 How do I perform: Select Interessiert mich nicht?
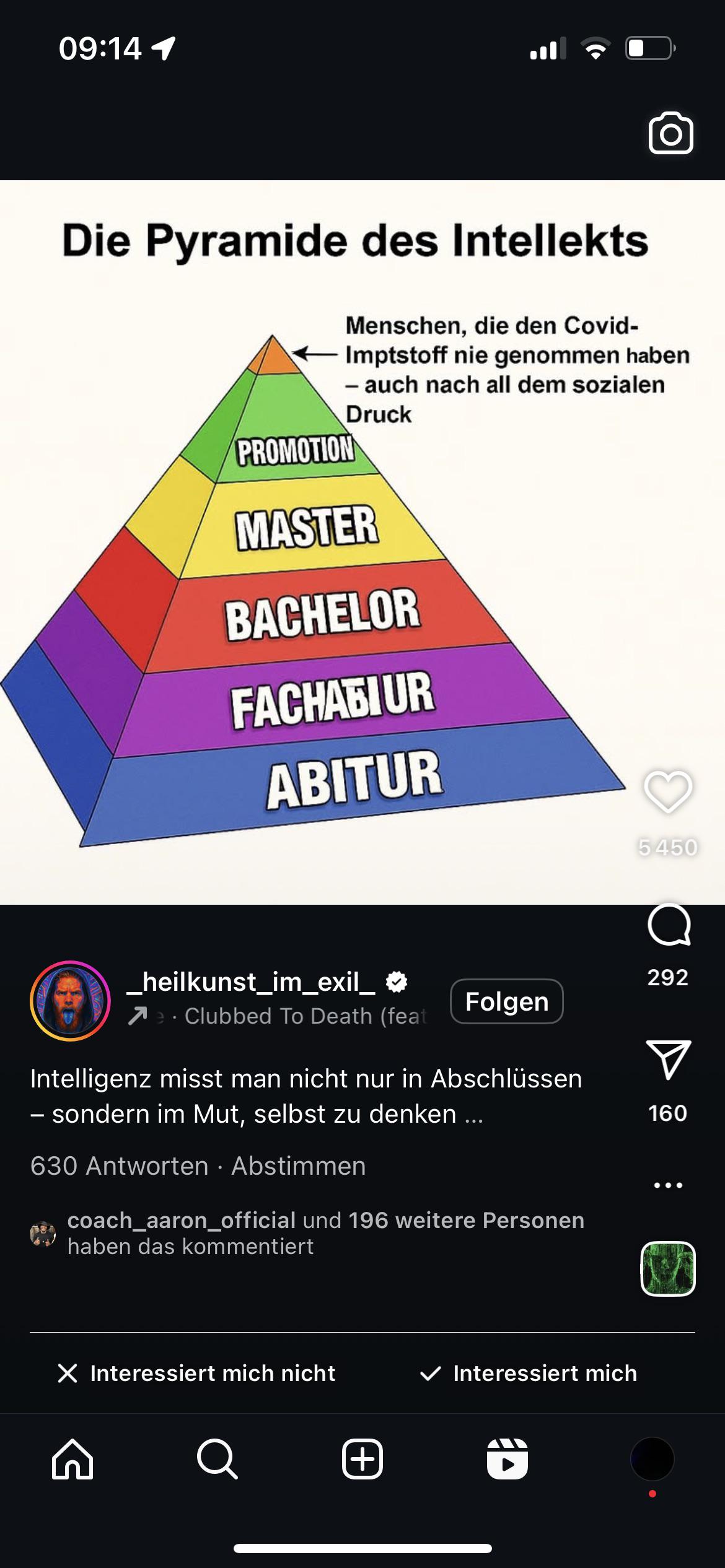196,1374
